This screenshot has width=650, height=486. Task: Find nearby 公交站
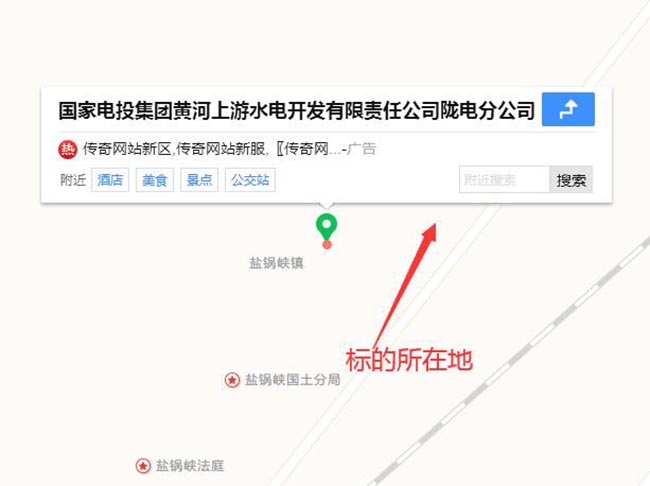[x=250, y=180]
